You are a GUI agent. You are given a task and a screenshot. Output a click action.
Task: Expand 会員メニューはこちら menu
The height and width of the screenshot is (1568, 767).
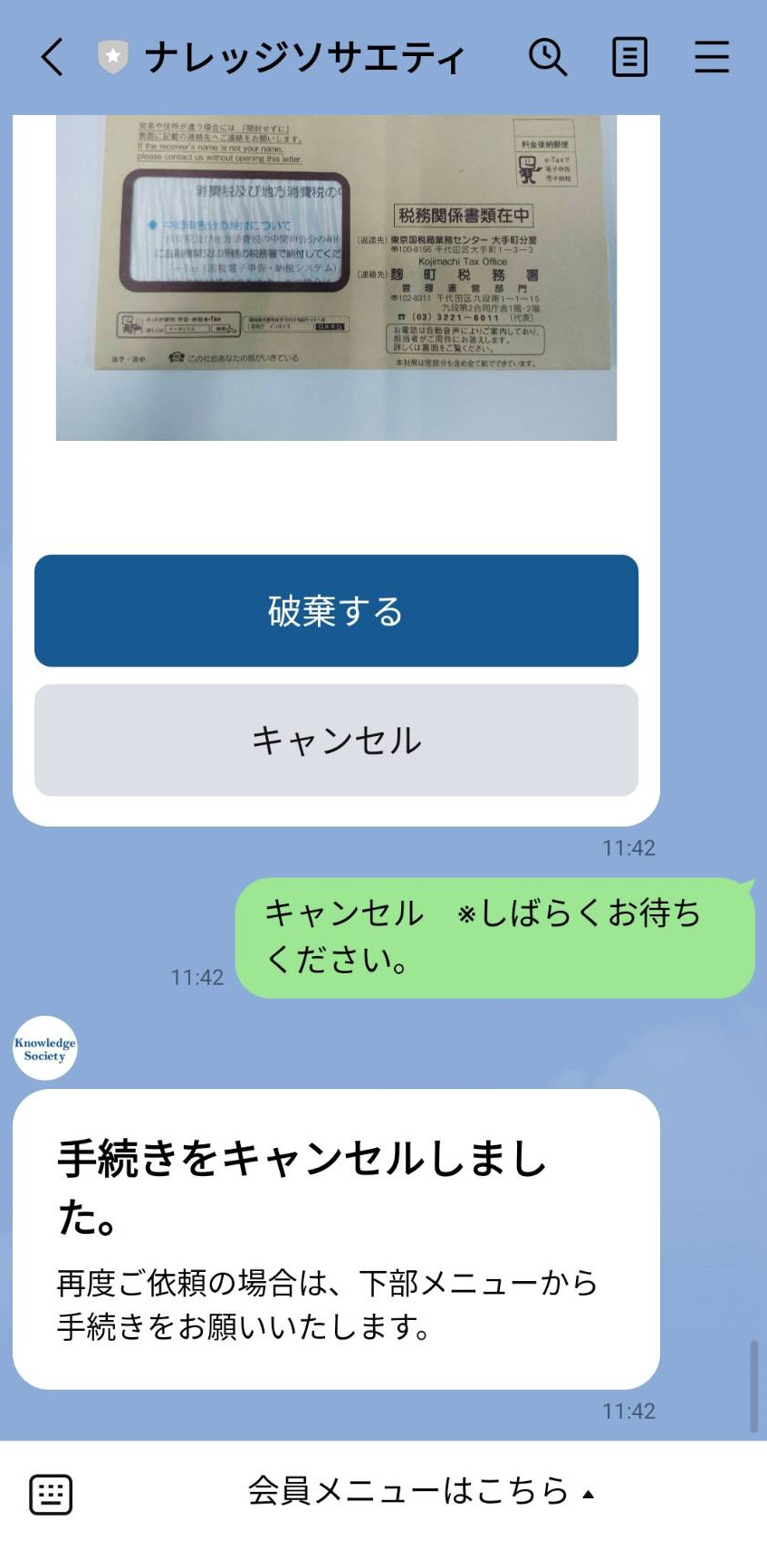coord(421,1491)
